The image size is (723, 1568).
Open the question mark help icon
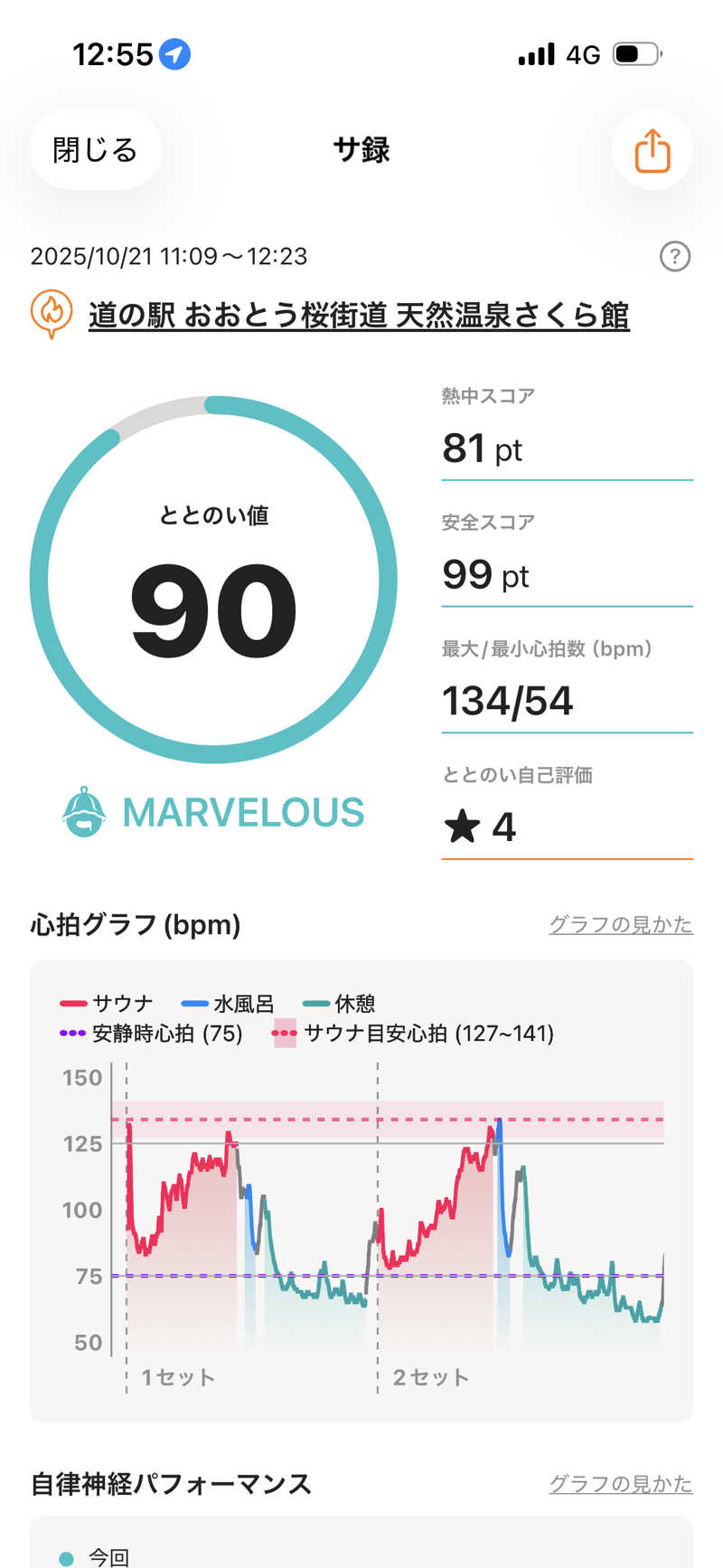(x=674, y=257)
